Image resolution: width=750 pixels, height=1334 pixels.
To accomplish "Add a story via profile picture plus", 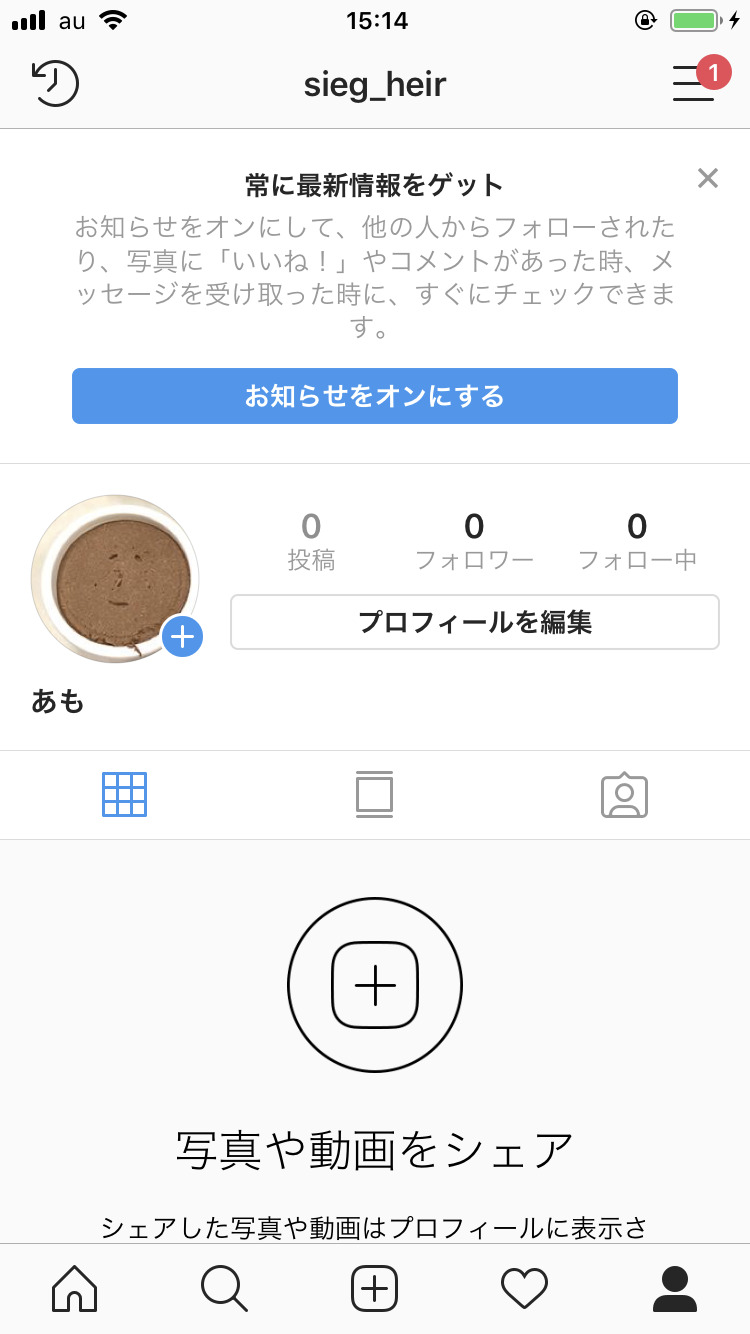I will [x=183, y=636].
